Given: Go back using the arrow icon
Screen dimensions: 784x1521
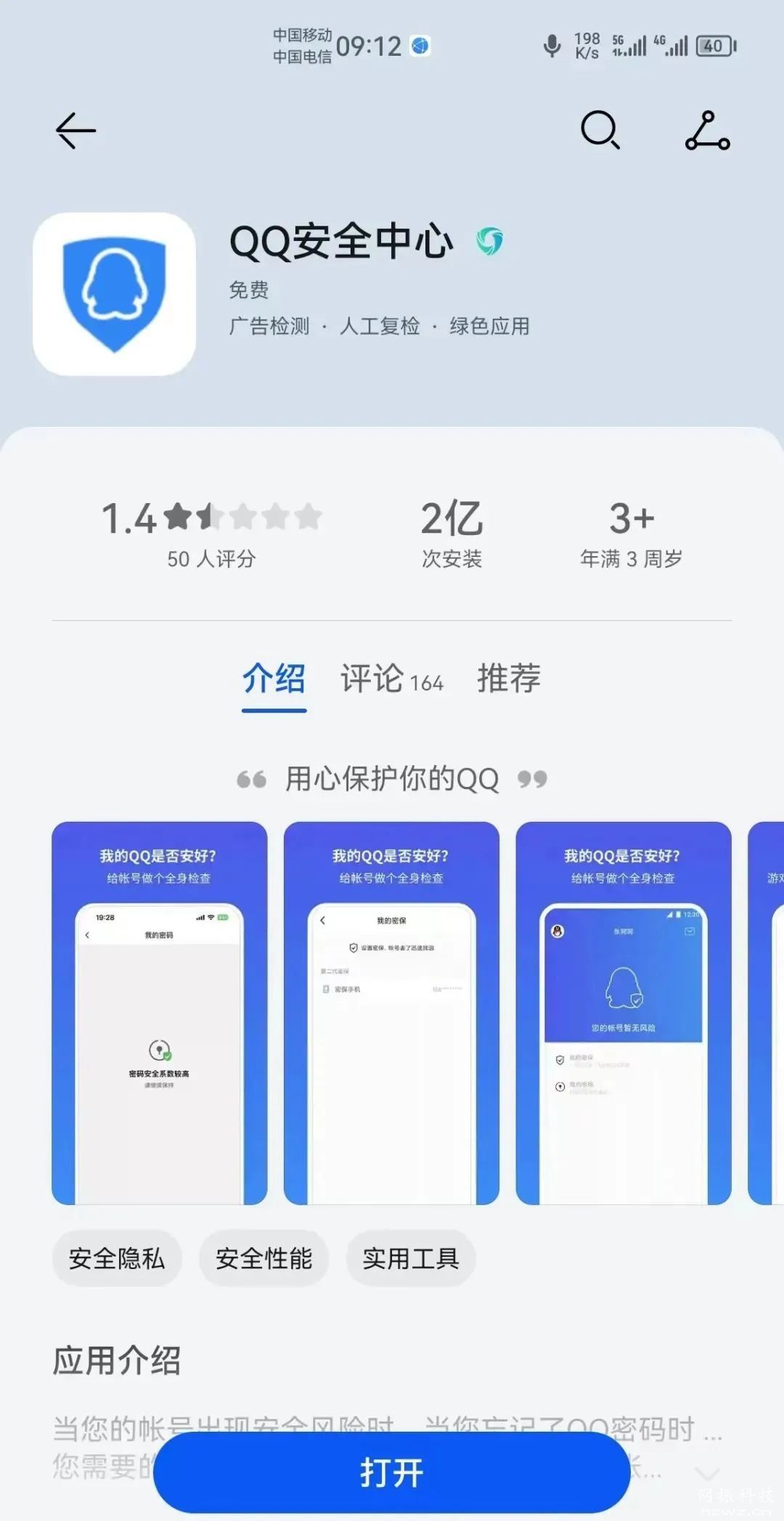Looking at the screenshot, I should pyautogui.click(x=75, y=131).
